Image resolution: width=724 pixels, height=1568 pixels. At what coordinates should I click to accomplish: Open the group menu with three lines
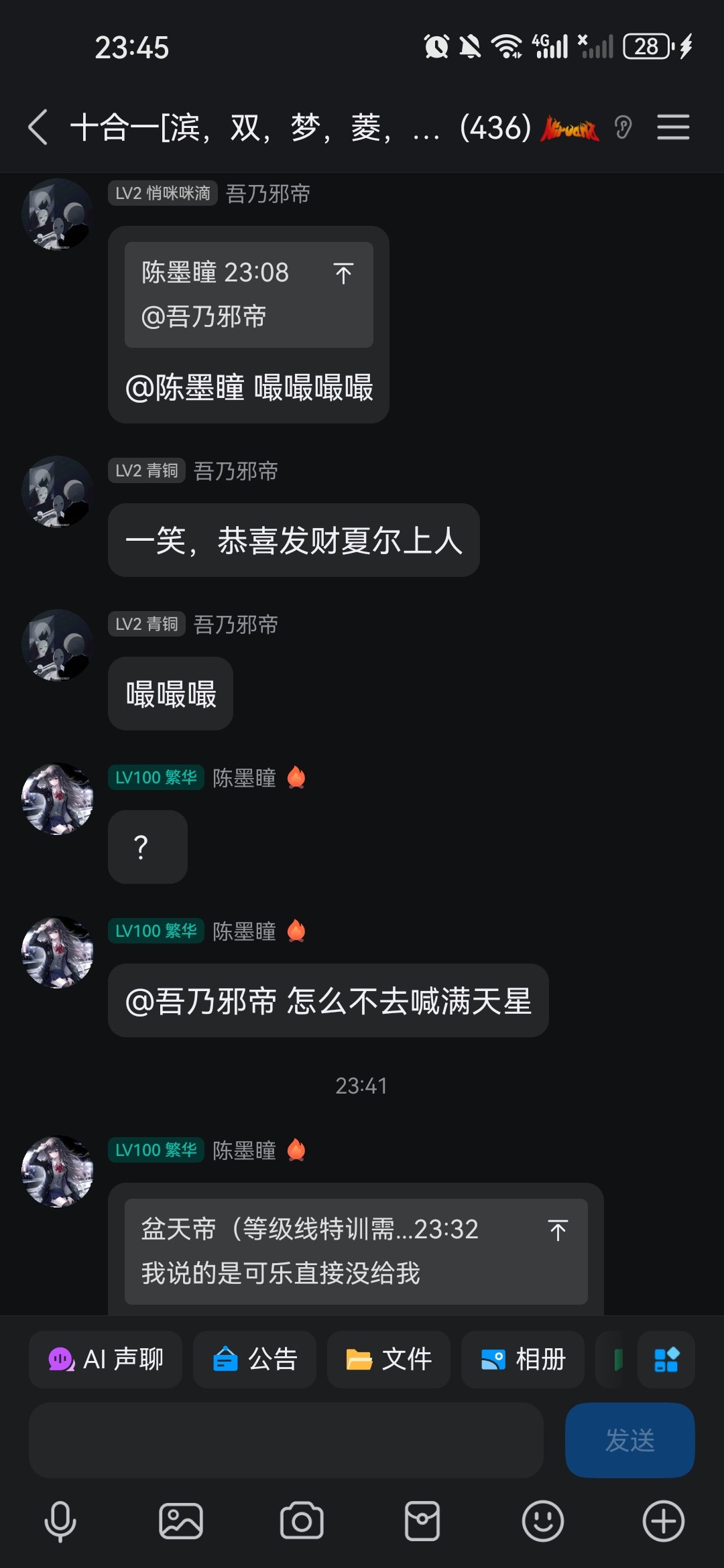(x=673, y=127)
